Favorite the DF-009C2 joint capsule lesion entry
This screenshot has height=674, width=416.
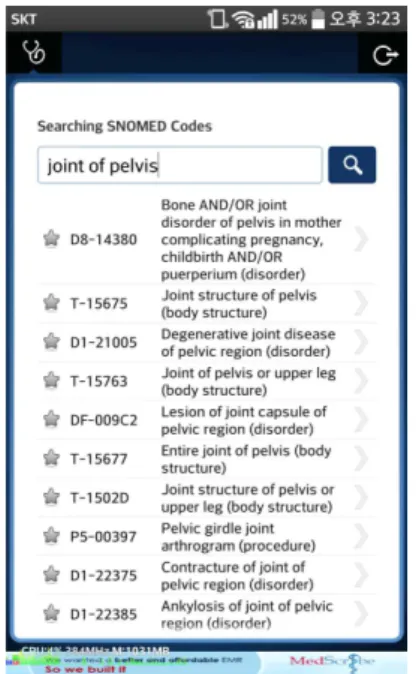[x=51, y=419]
